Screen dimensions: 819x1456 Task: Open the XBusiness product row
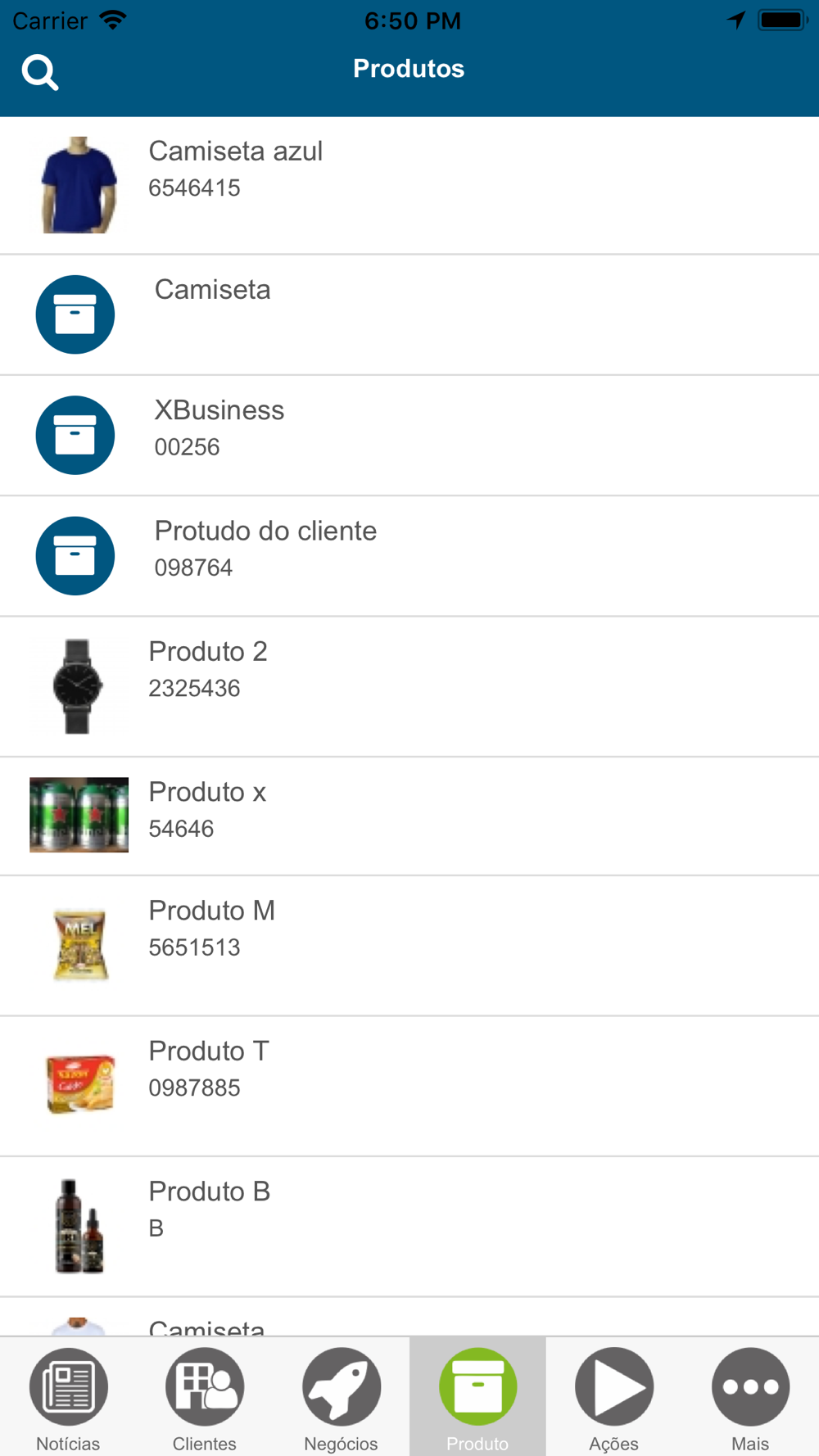point(409,435)
